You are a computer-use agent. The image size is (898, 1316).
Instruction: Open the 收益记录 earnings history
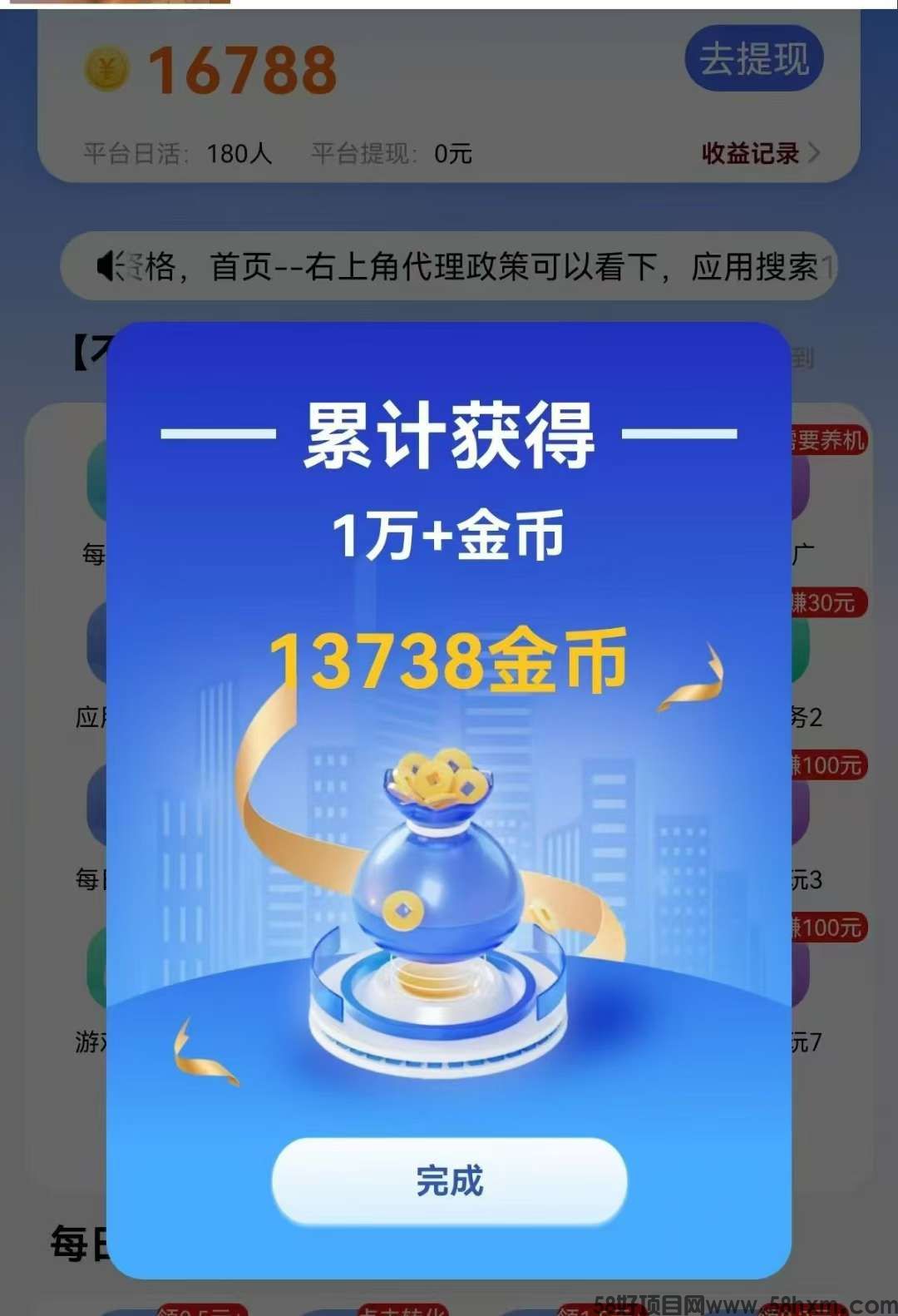point(759,153)
